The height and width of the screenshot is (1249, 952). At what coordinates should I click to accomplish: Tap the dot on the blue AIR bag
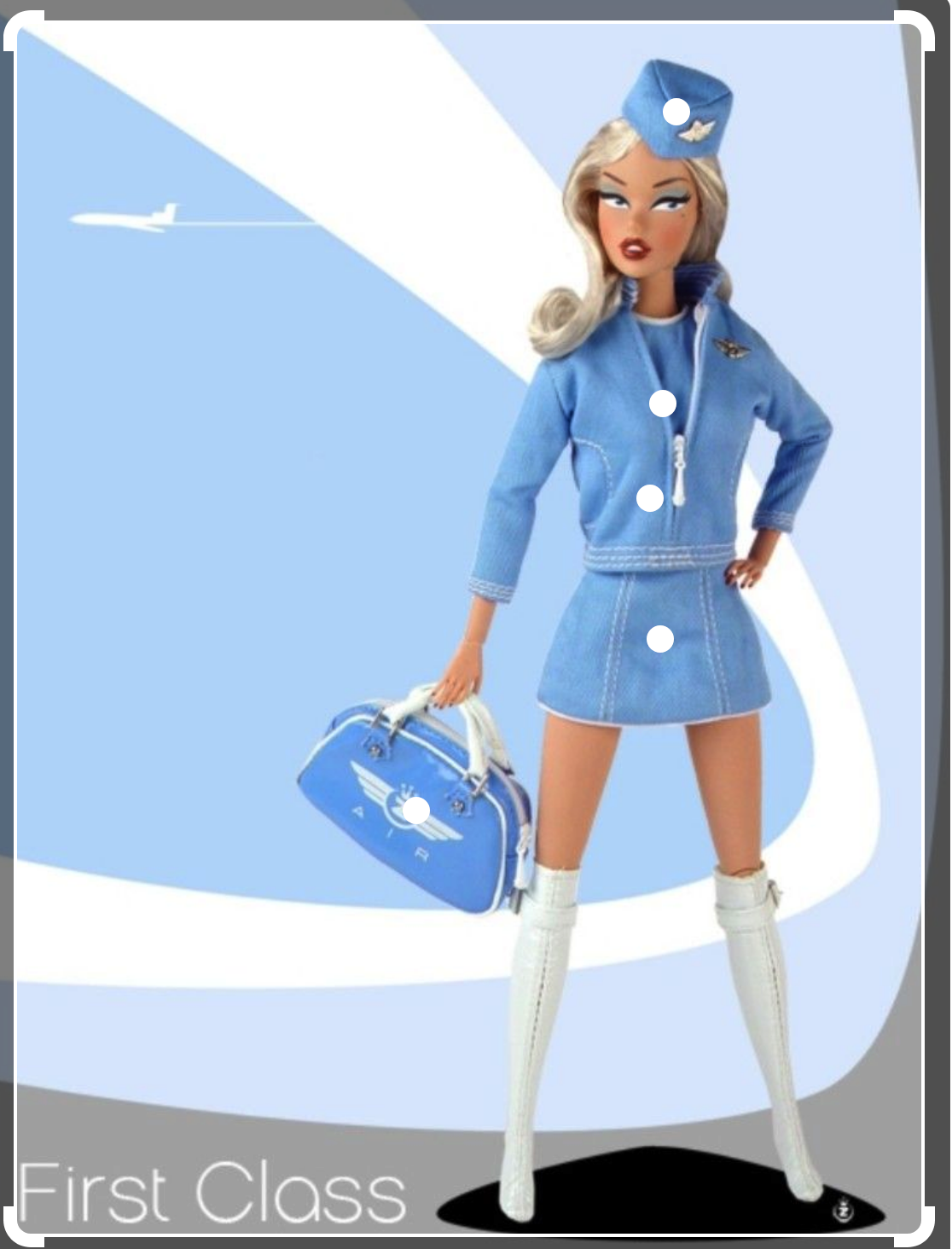[416, 810]
